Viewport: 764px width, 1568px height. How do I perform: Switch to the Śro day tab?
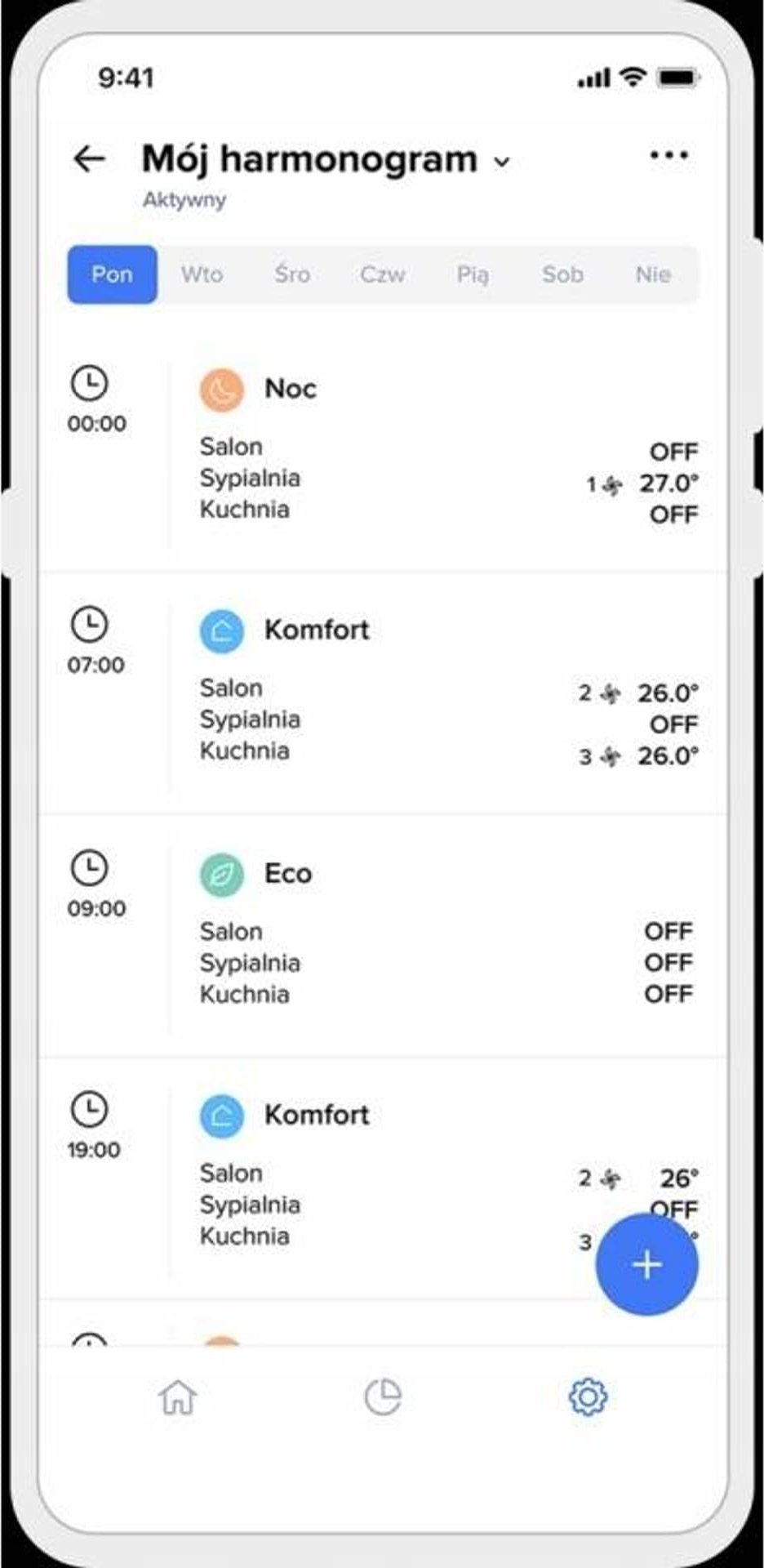point(292,274)
